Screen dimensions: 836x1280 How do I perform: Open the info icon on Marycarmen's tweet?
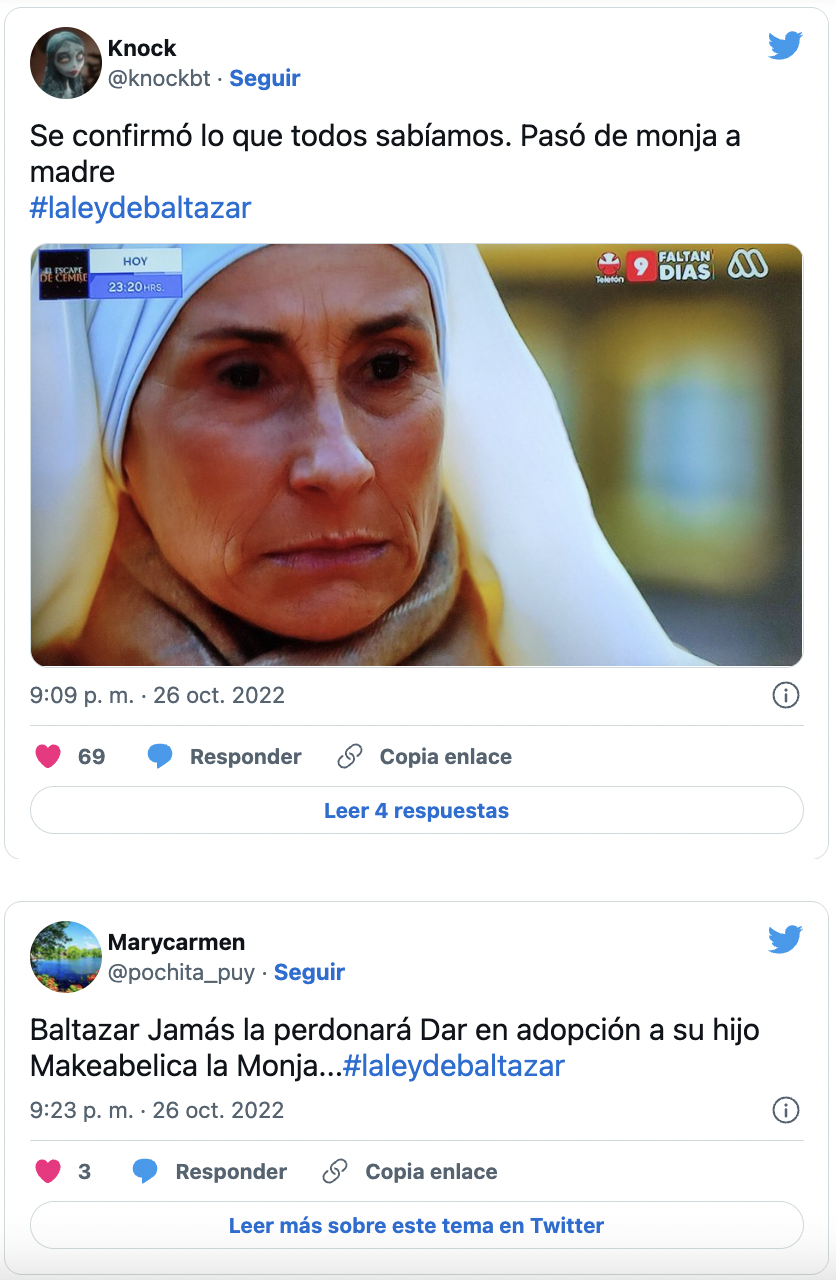(x=786, y=1110)
